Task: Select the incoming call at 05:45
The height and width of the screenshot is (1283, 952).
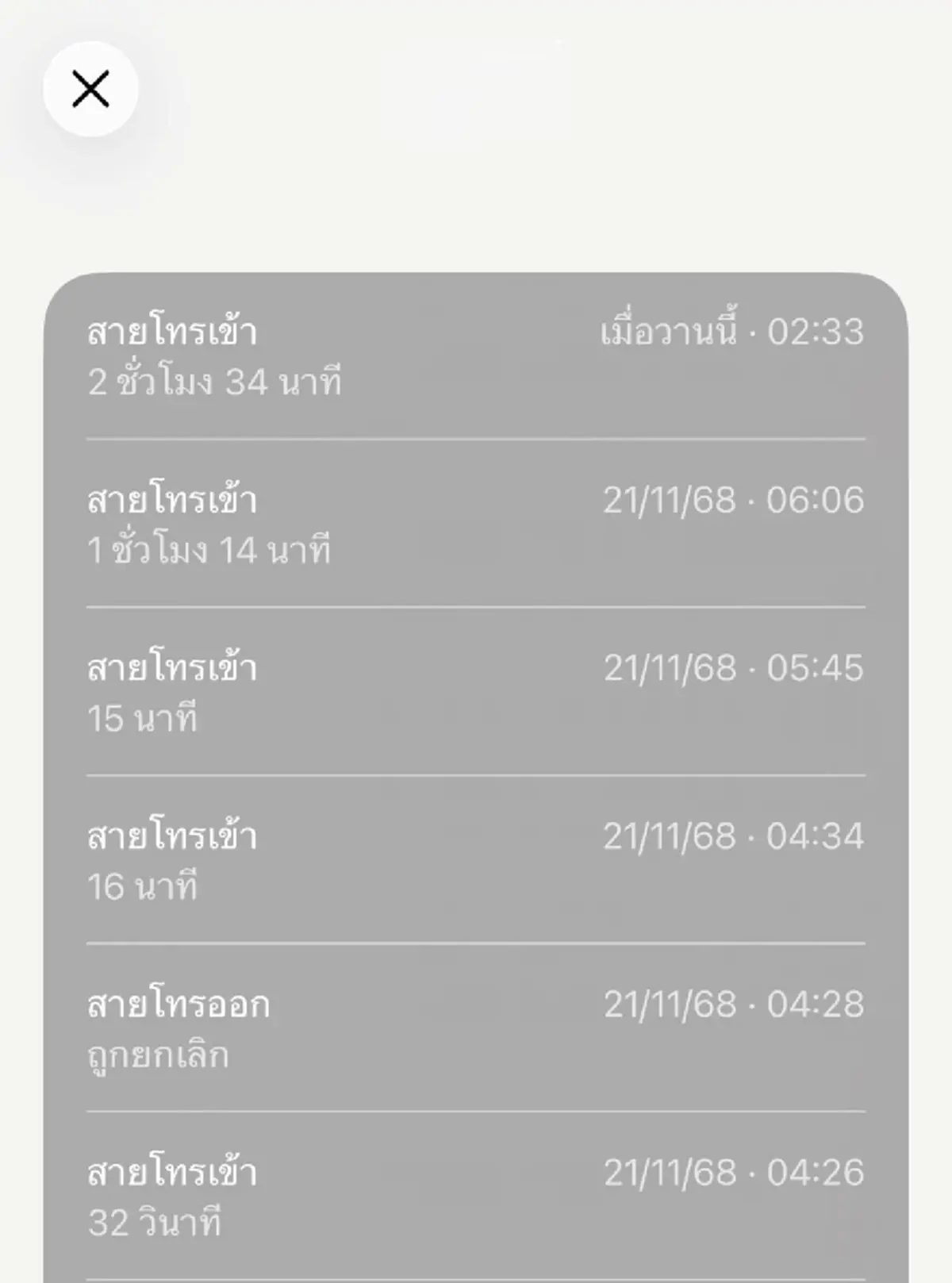Action: pos(476,690)
